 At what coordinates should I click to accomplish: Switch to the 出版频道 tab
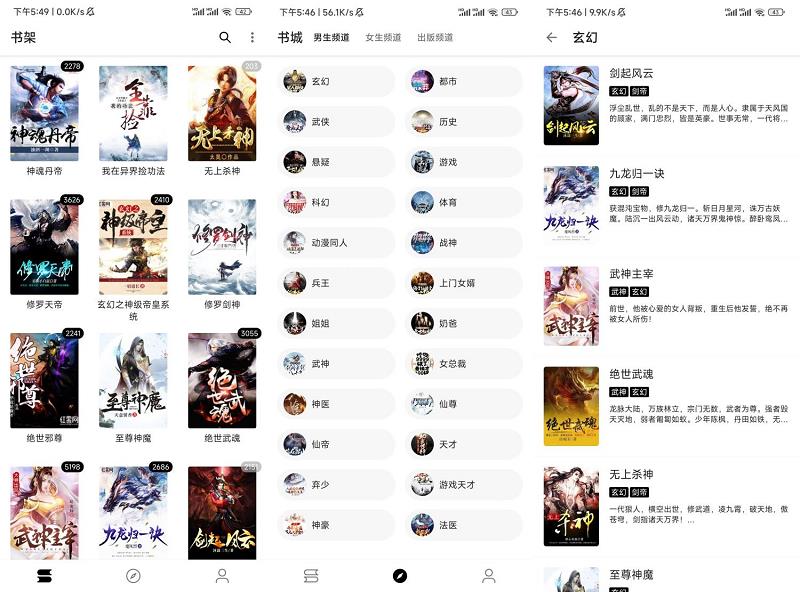click(435, 37)
